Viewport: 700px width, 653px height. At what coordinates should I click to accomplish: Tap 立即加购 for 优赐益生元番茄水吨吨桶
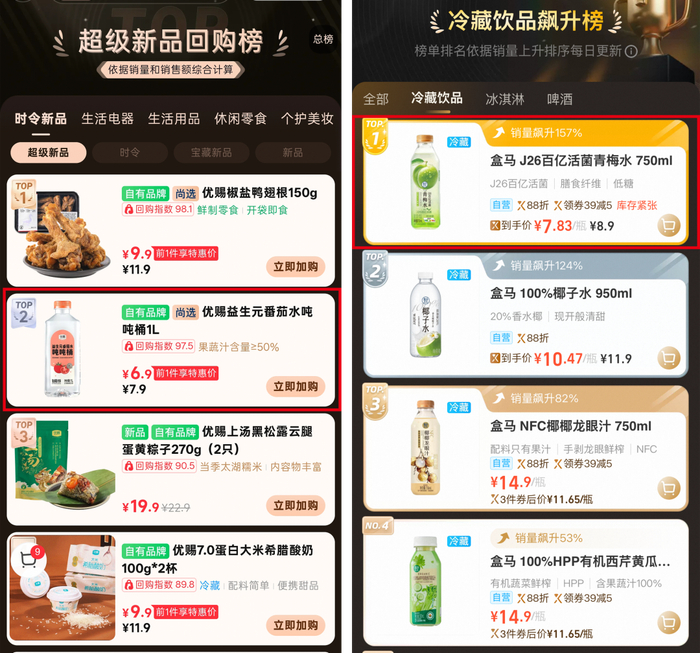point(296,387)
